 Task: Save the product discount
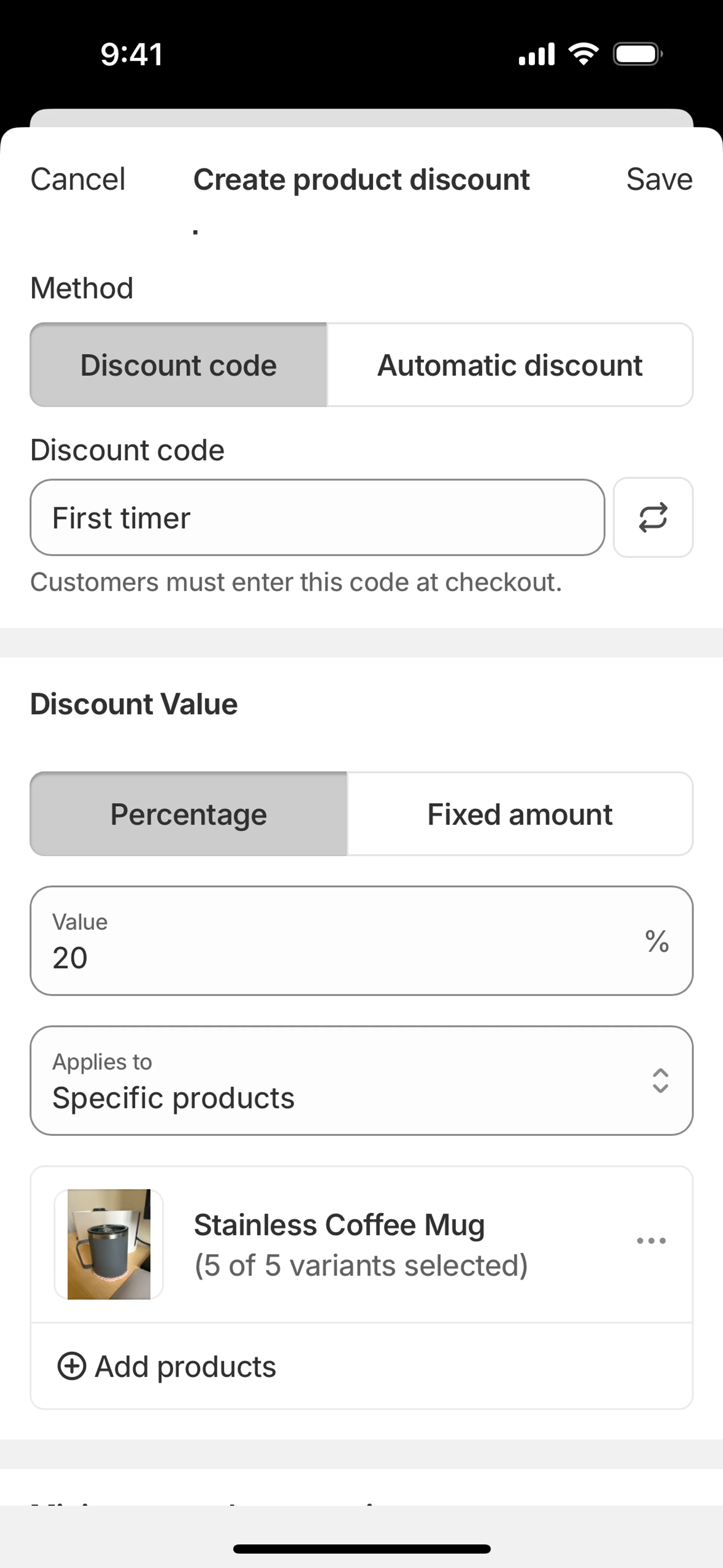pyautogui.click(x=659, y=180)
